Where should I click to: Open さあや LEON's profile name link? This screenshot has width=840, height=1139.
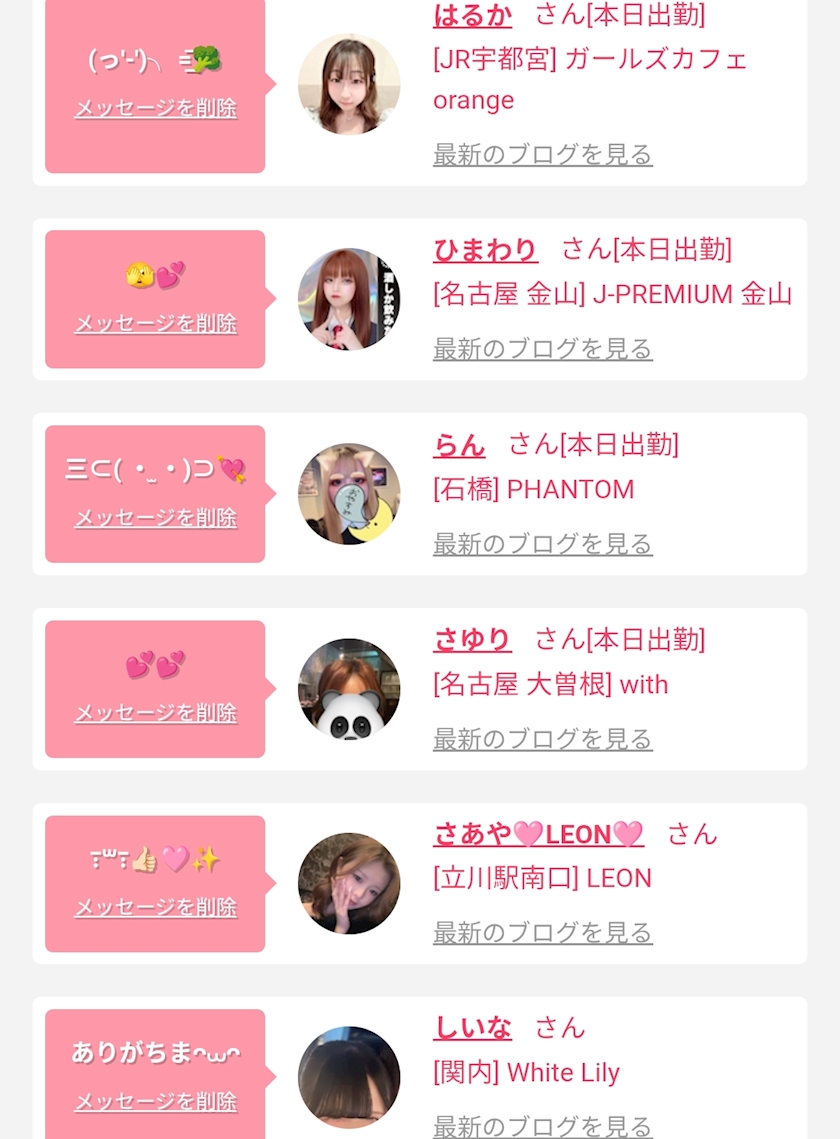[538, 834]
